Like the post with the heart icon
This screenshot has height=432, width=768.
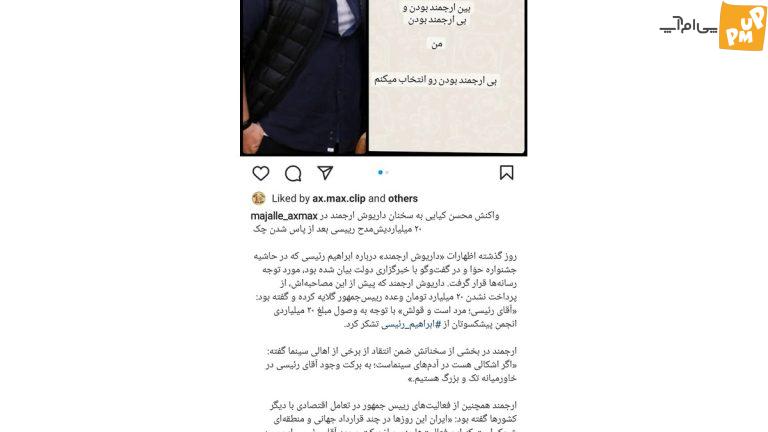click(260, 173)
